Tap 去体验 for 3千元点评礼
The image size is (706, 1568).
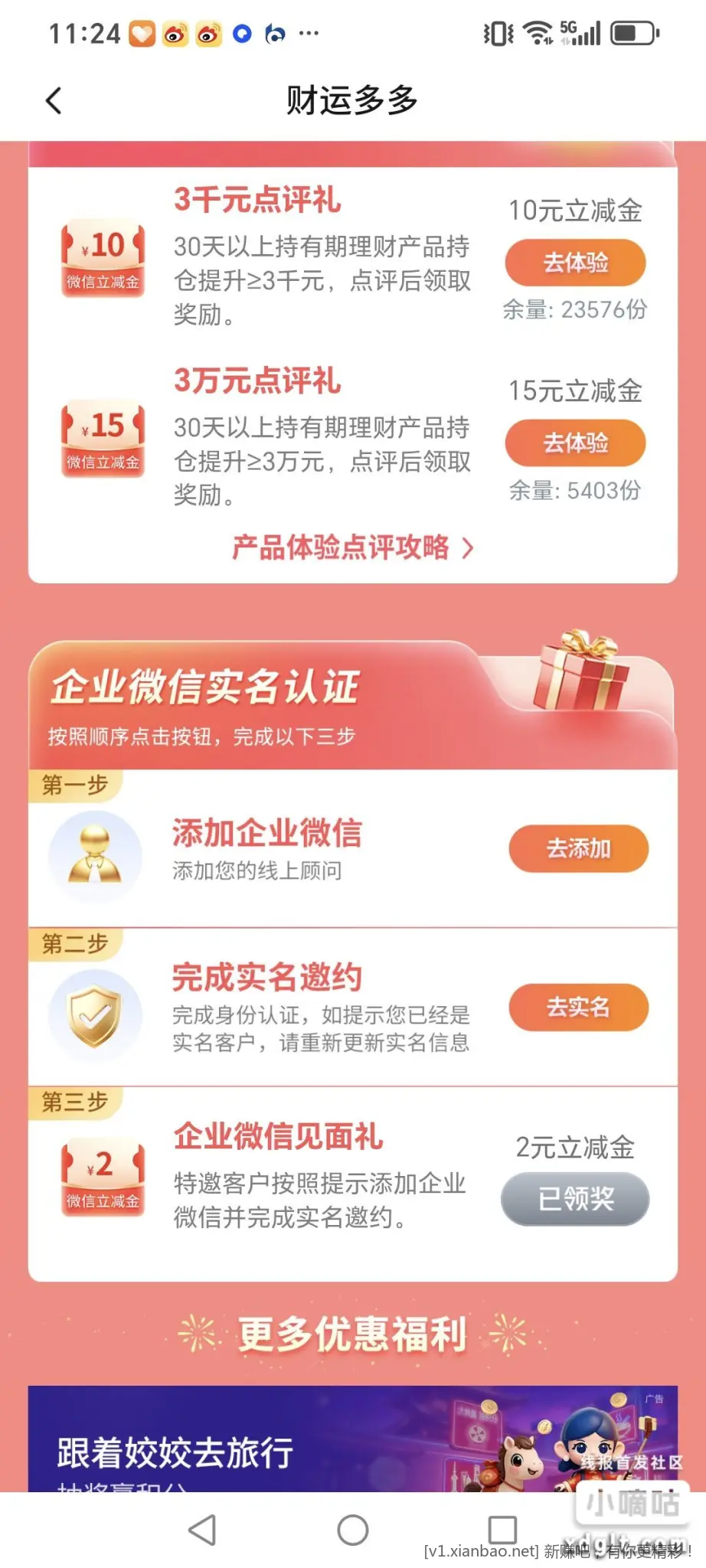[575, 263]
